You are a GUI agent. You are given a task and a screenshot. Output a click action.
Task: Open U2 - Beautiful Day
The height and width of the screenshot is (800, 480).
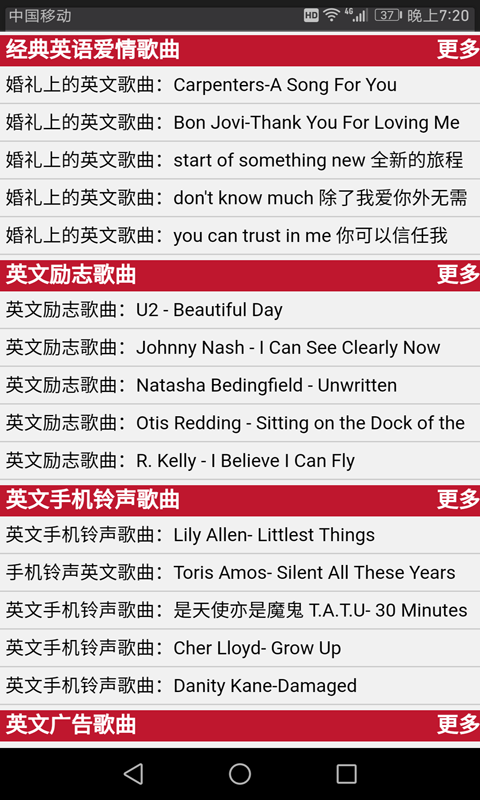click(x=240, y=310)
